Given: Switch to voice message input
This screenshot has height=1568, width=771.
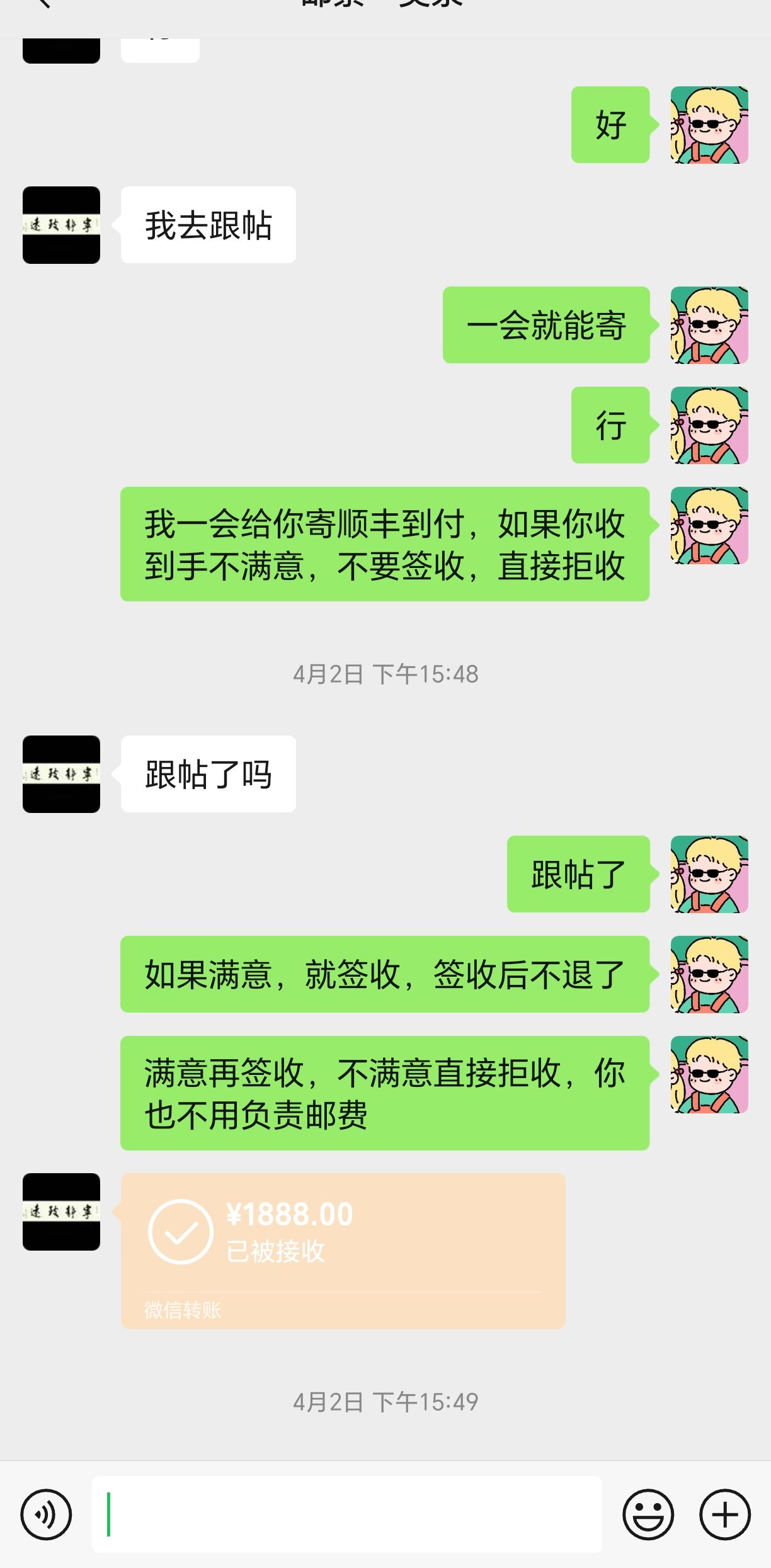Looking at the screenshot, I should (x=46, y=1514).
